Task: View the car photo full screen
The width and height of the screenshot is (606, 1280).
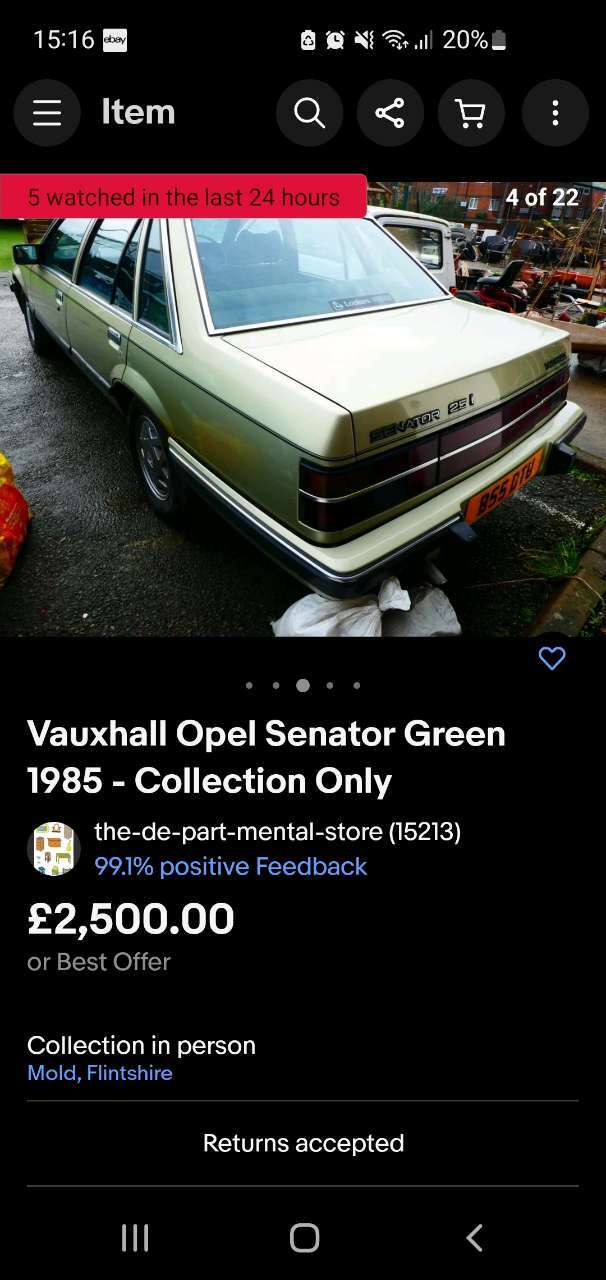Action: 303,409
